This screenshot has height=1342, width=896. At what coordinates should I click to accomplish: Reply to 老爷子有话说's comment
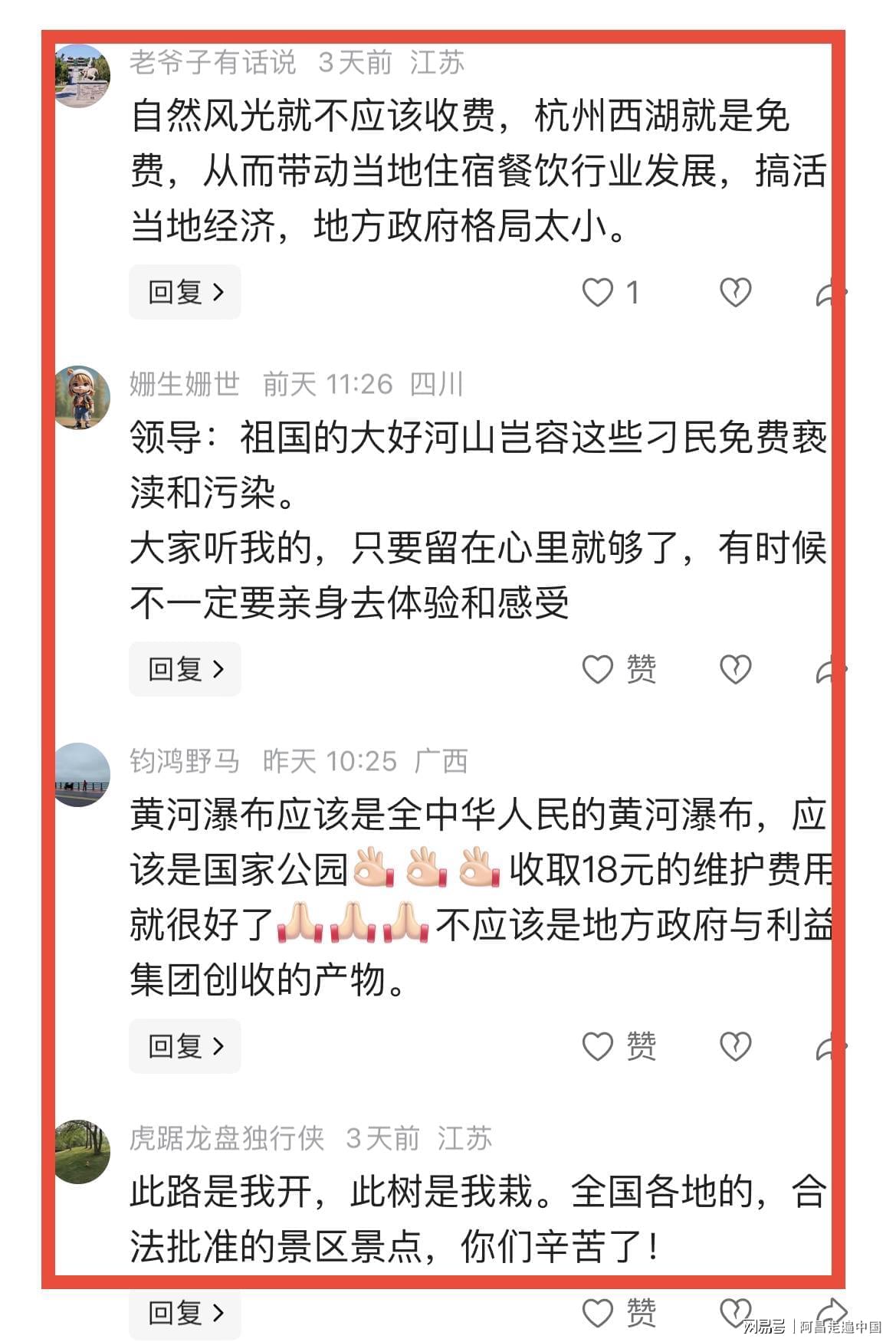tap(185, 292)
